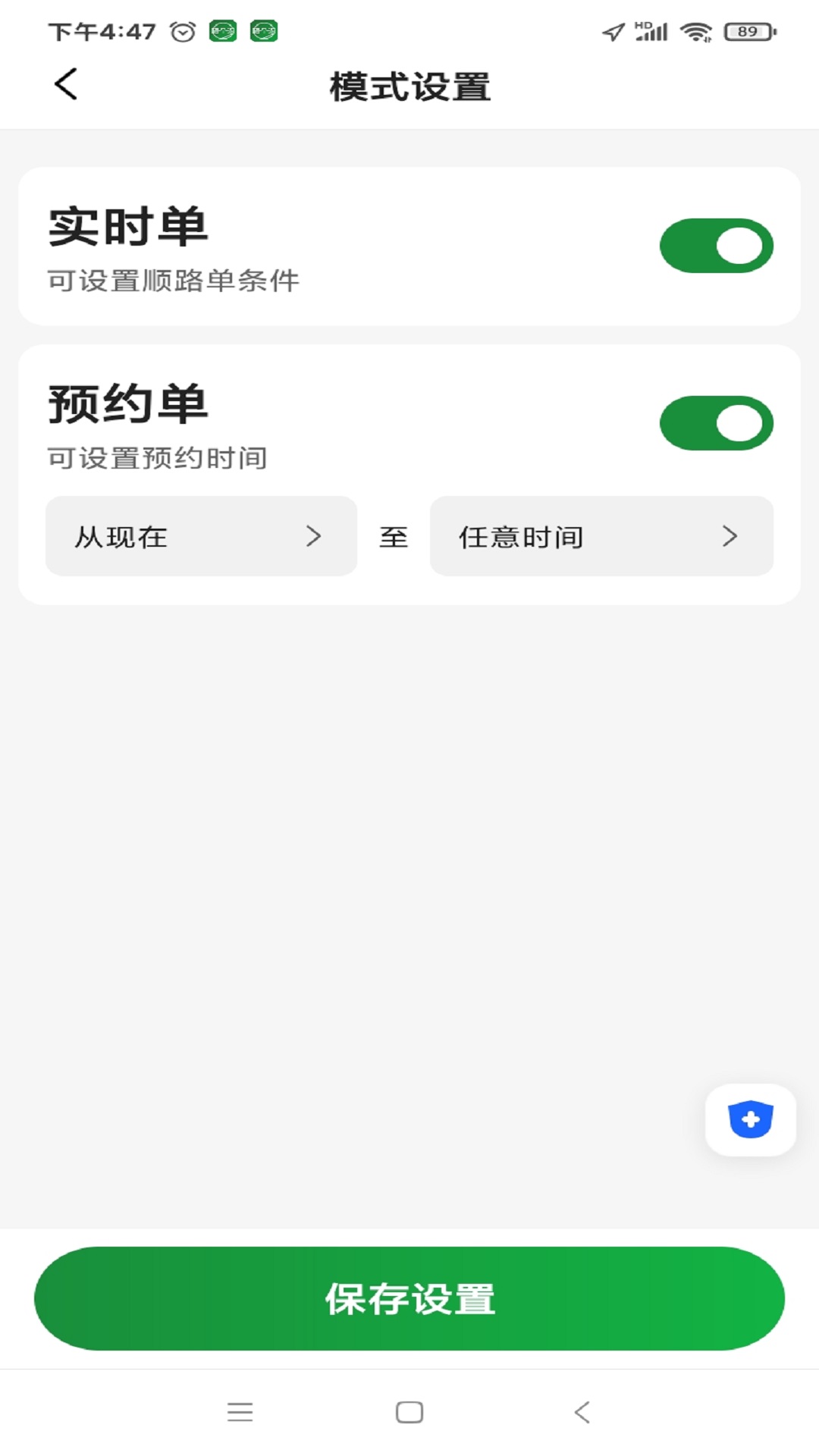The image size is (819, 1456).
Task: Tap the Wi-Fi icon in the status bar
Action: point(695,32)
